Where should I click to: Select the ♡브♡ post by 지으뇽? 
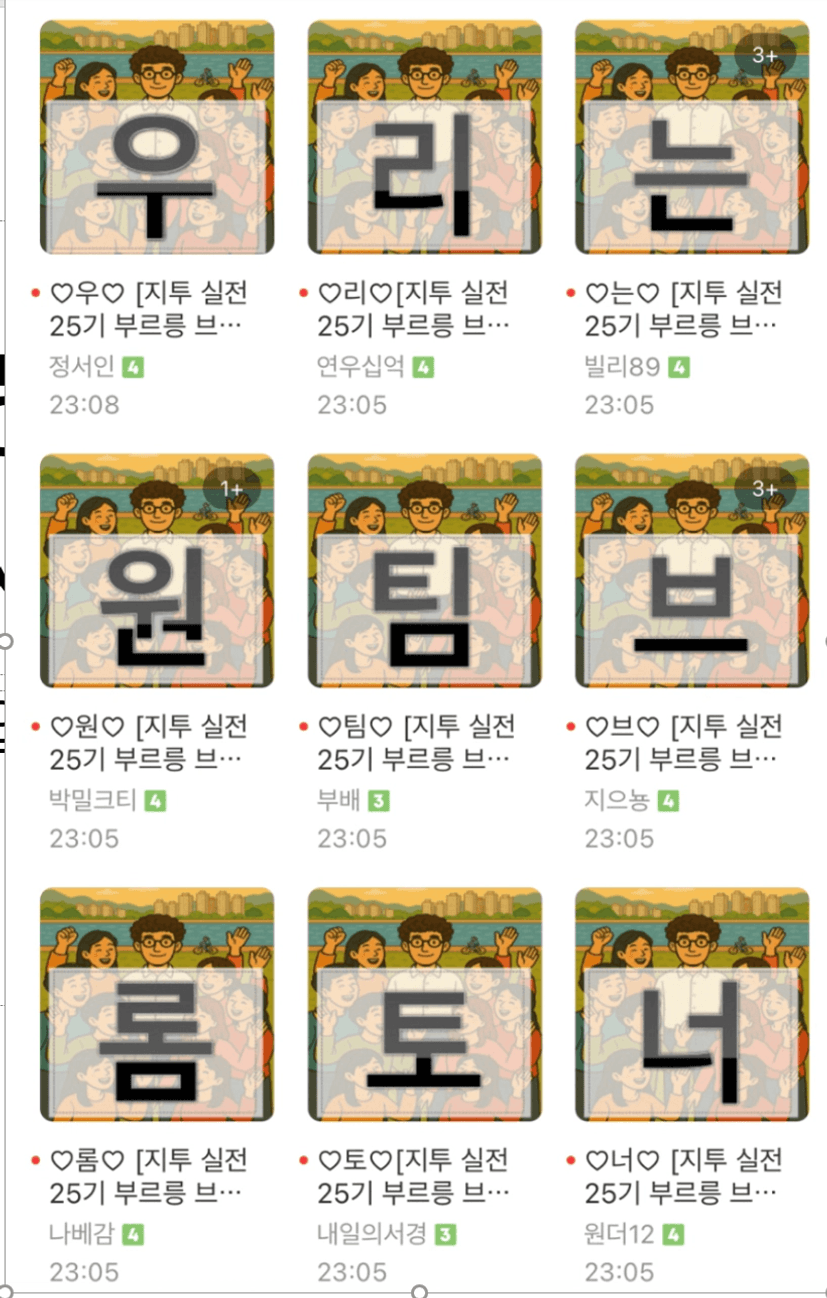pyautogui.click(x=692, y=571)
